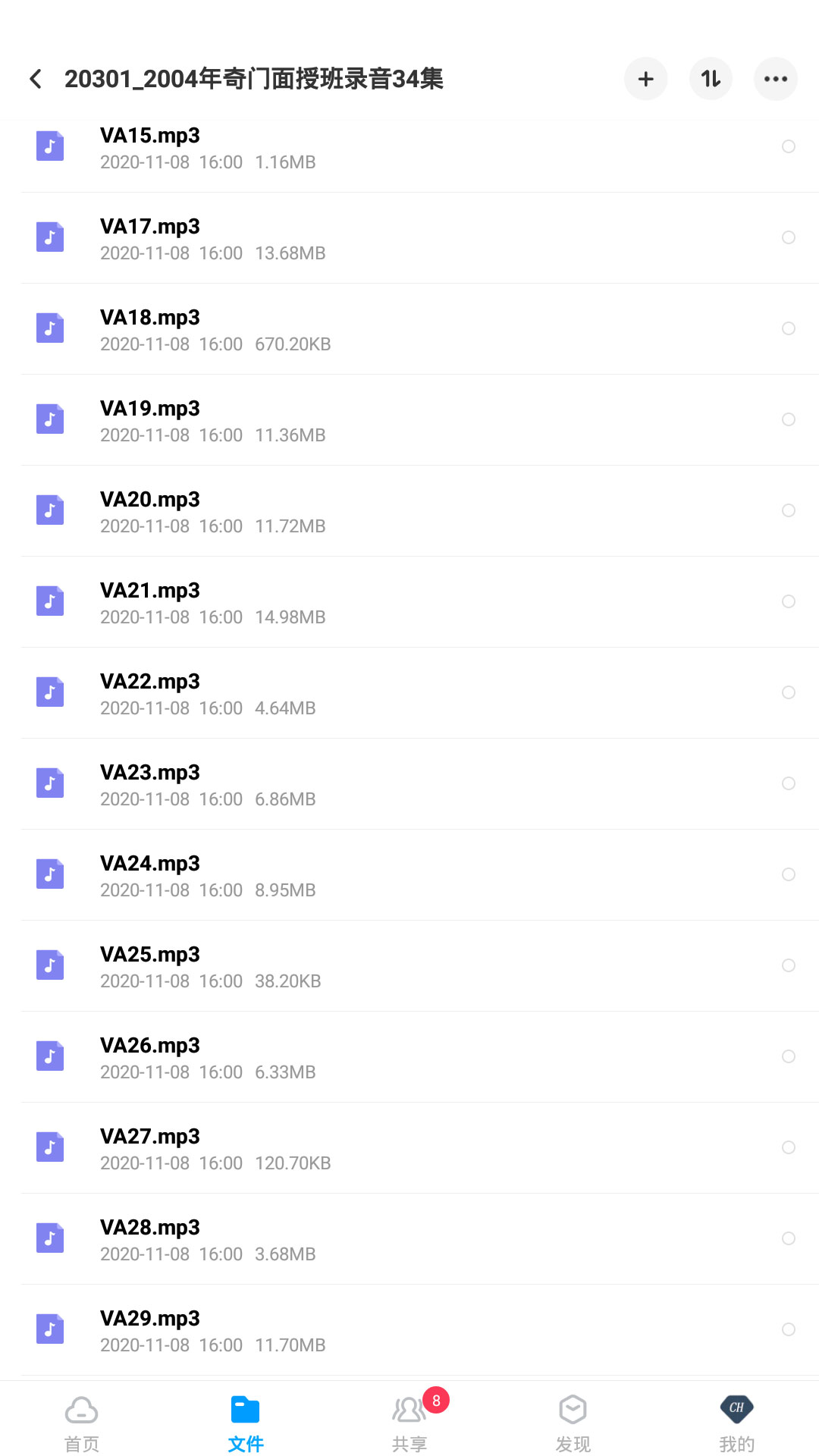Tick the circle beside VA26.mp3
The height and width of the screenshot is (1456, 819).
point(789,1056)
